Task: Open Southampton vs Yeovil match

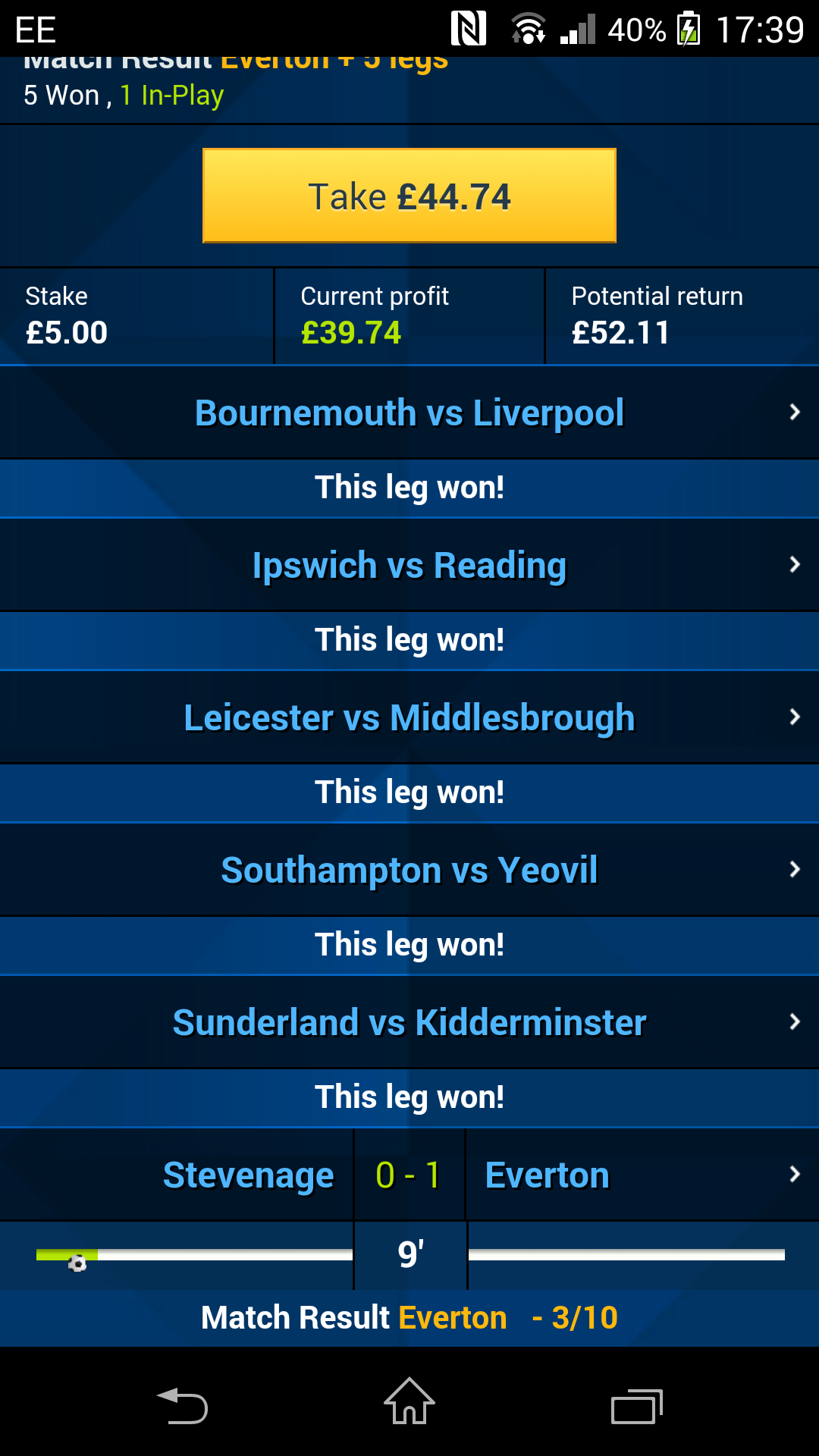Action: (409, 871)
